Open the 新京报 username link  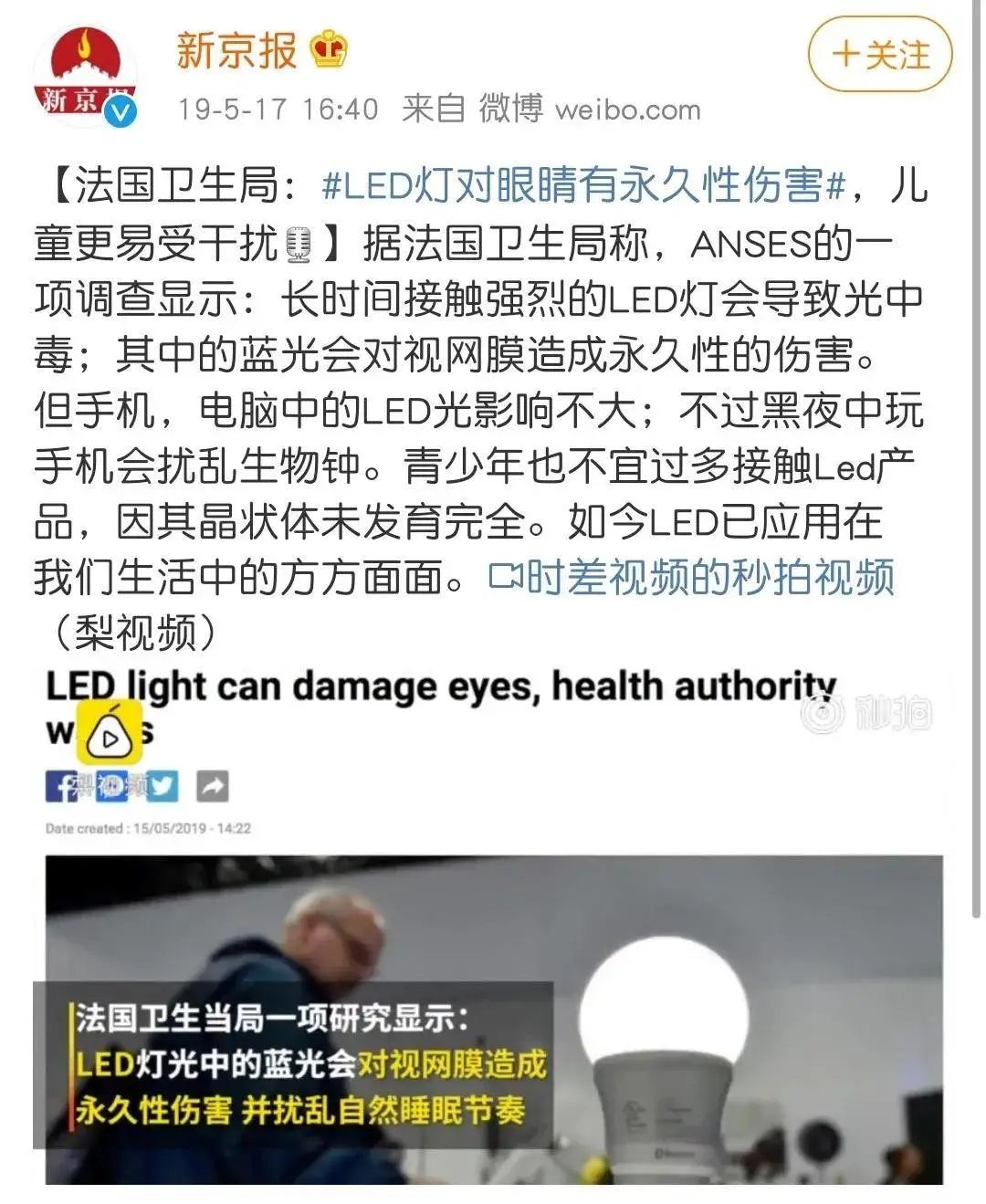tap(236, 50)
